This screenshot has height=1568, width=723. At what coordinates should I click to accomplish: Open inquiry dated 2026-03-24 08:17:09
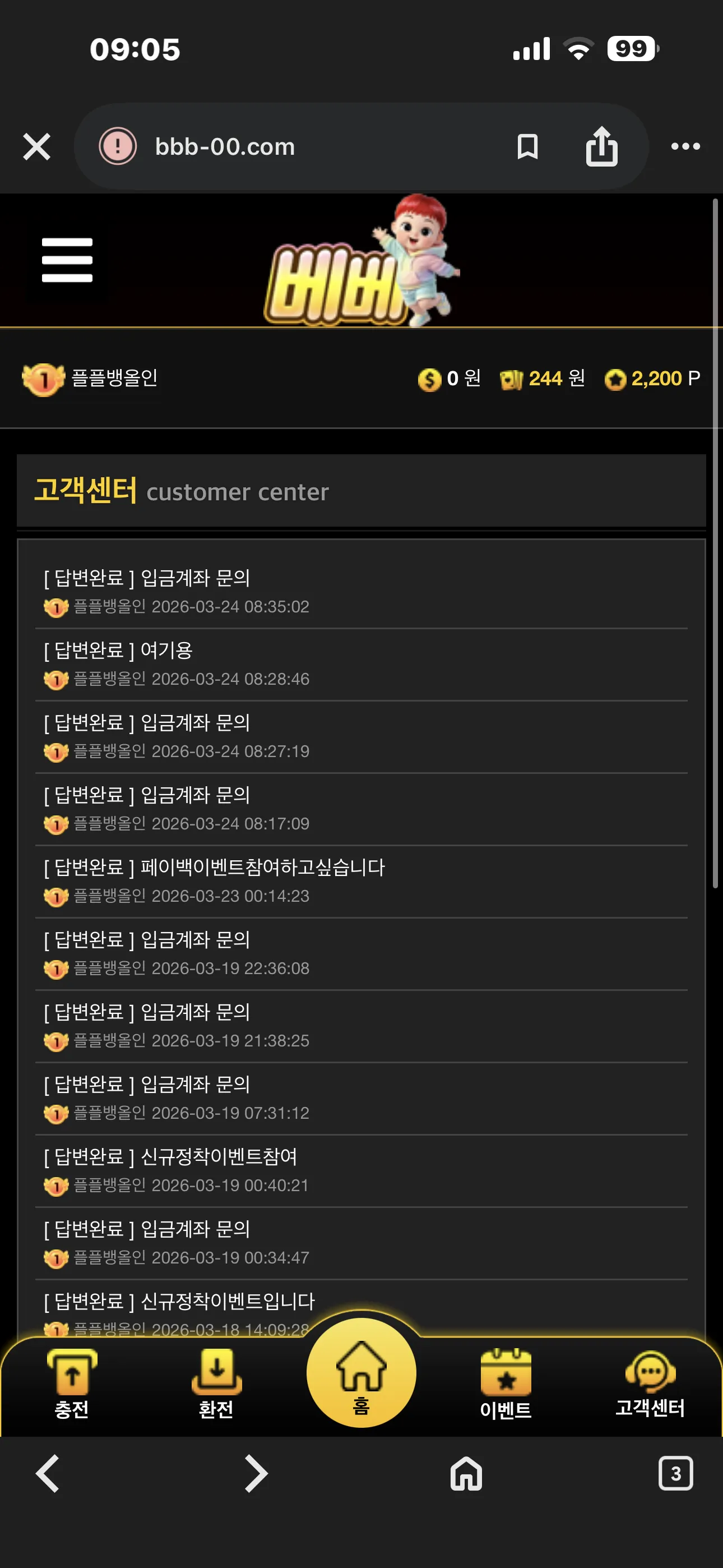361,809
